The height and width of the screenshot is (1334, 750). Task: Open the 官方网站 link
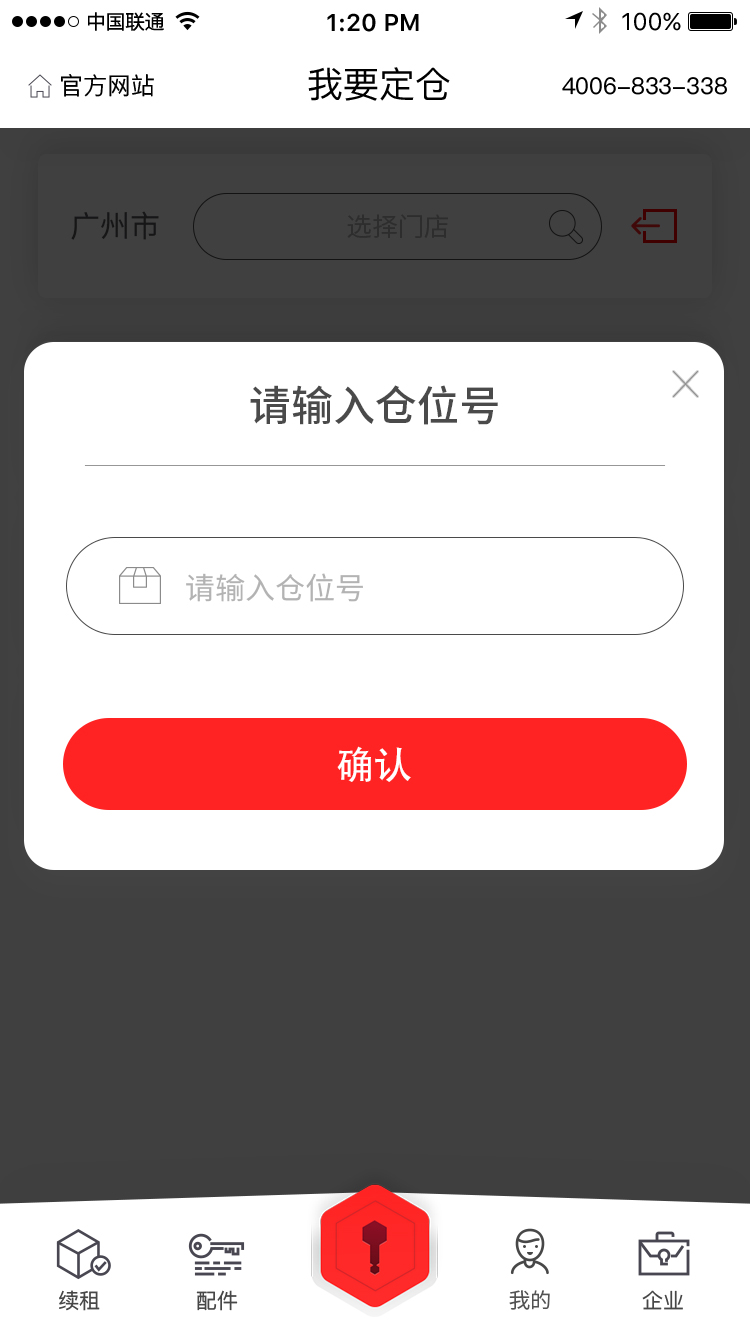[91, 86]
